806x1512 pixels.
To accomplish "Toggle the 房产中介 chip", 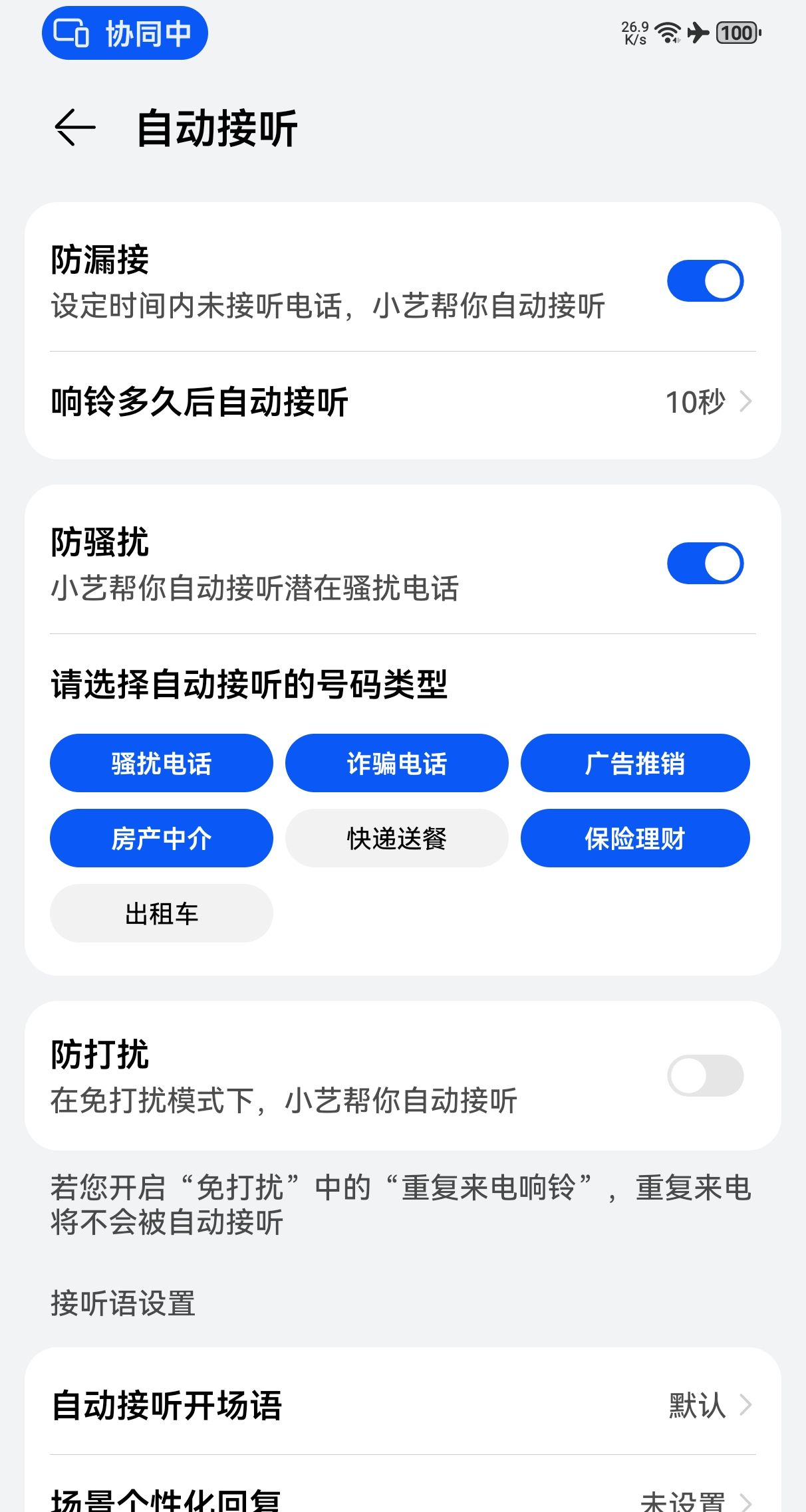I will [162, 838].
